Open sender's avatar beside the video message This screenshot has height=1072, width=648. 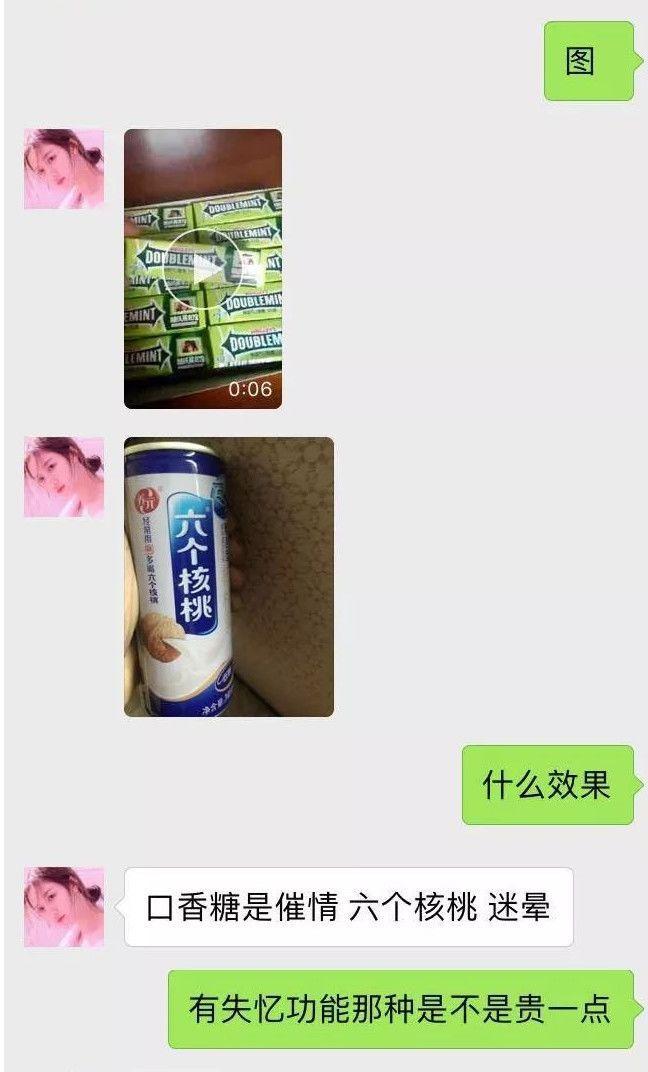(64, 169)
